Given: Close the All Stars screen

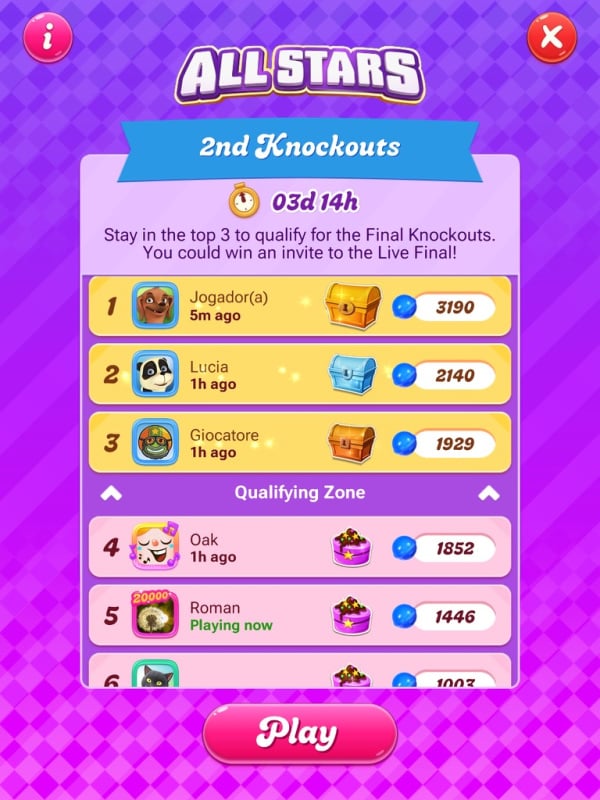Looking at the screenshot, I should pyautogui.click(x=551, y=38).
